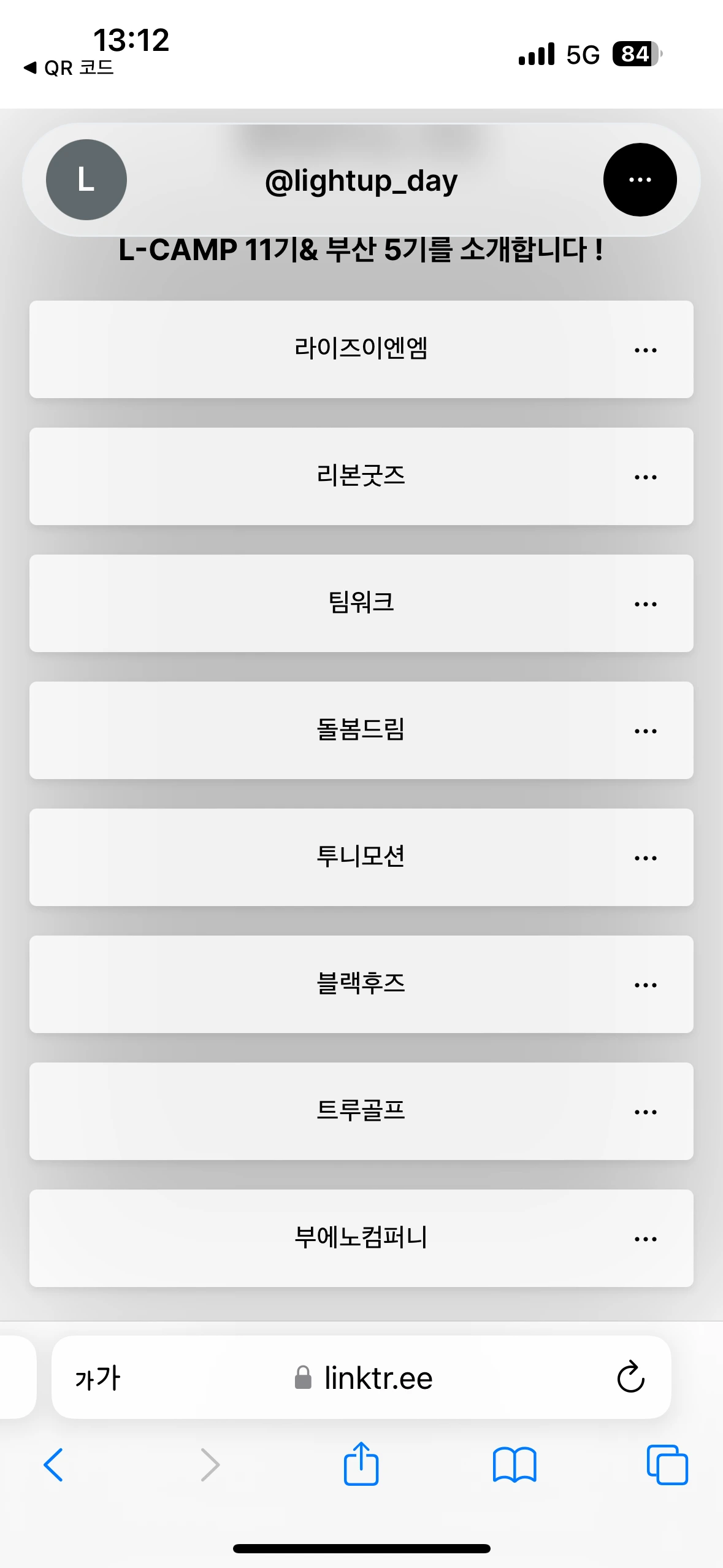The height and width of the screenshot is (1568, 723).
Task: Reload the linktr.ee page
Action: coord(630,1377)
